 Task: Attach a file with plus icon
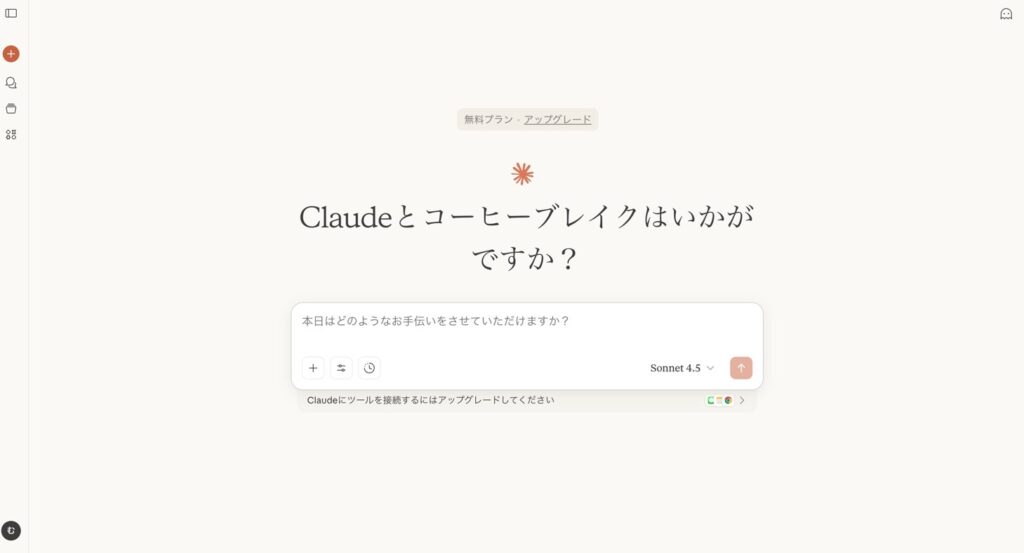click(313, 368)
